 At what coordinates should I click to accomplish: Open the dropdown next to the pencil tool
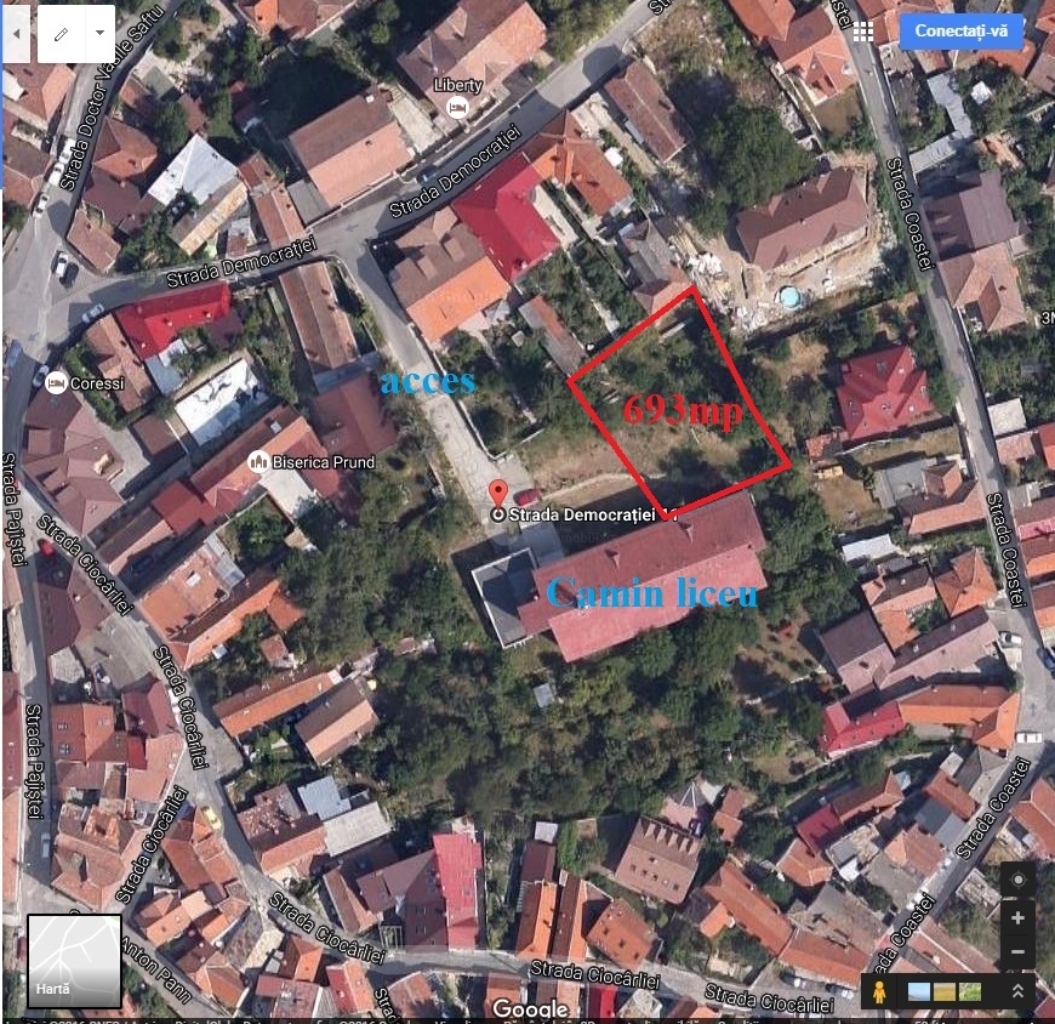tap(100, 34)
